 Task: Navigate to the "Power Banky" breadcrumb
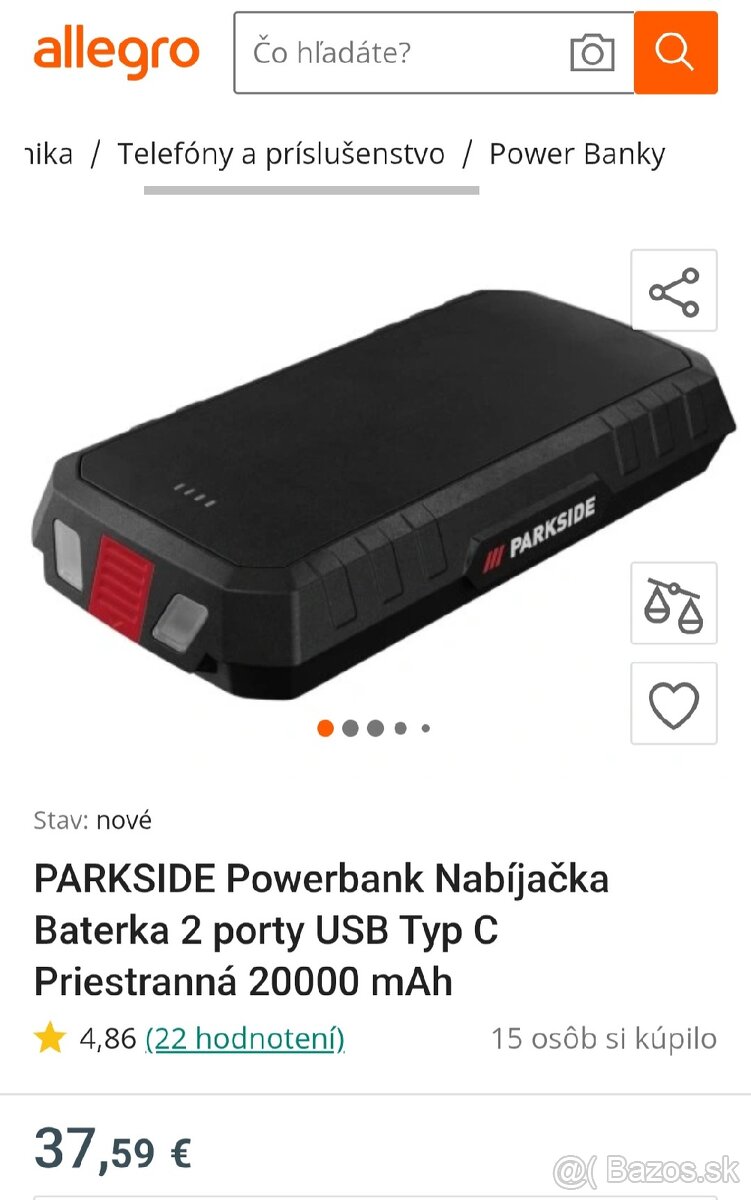click(576, 153)
